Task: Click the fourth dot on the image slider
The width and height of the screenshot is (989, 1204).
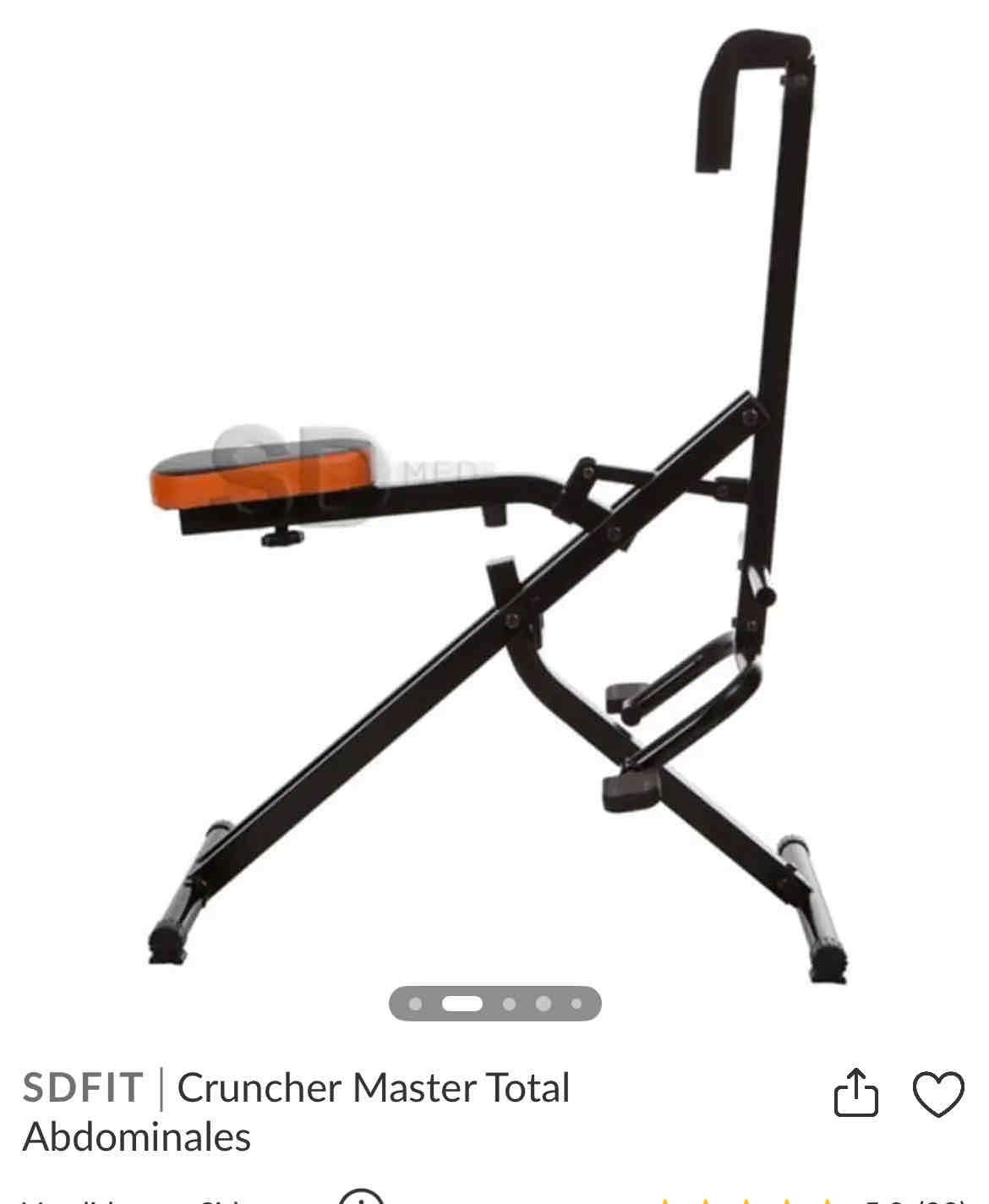Action: coord(543,1004)
